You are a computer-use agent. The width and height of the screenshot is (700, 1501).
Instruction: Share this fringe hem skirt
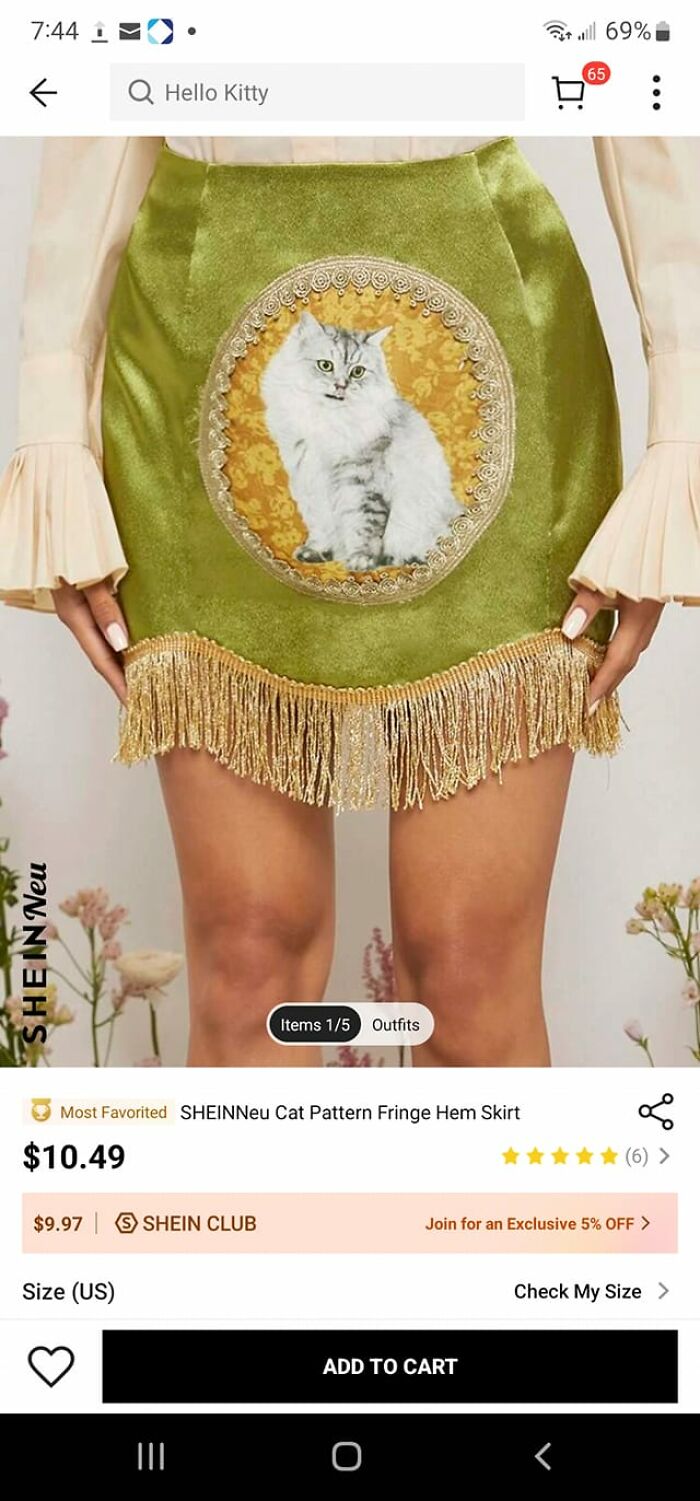(655, 1112)
